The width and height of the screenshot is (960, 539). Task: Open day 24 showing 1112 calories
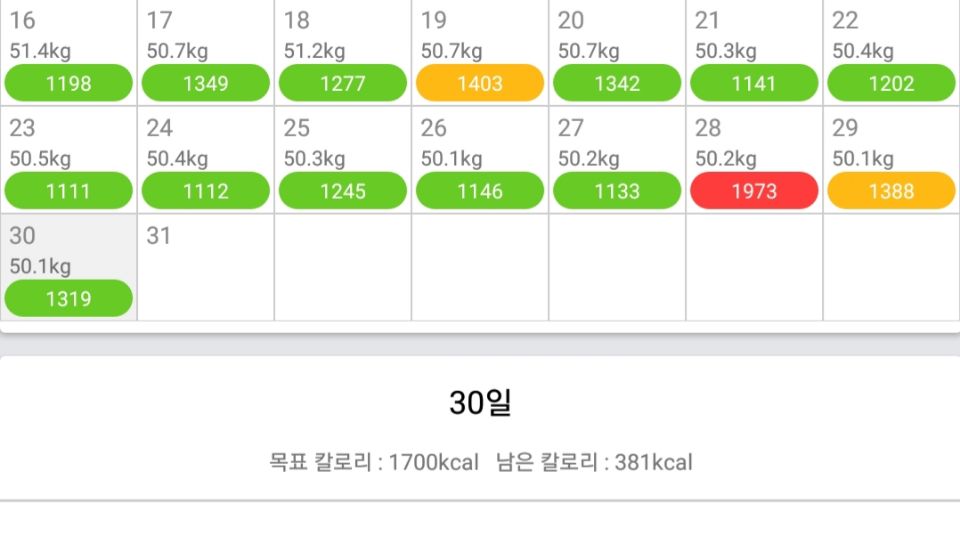pyautogui.click(x=206, y=160)
